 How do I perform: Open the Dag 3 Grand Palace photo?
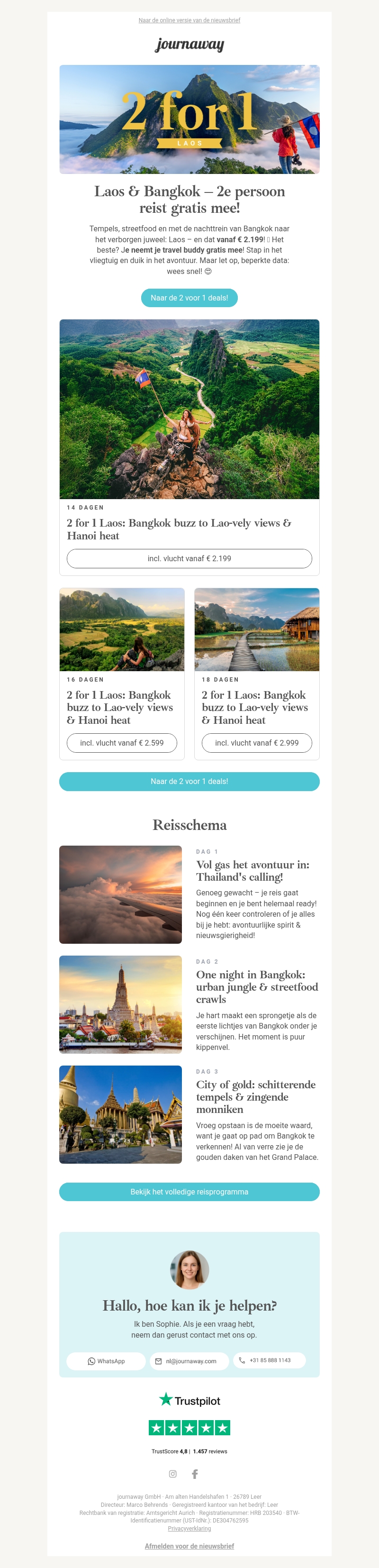tap(120, 1114)
